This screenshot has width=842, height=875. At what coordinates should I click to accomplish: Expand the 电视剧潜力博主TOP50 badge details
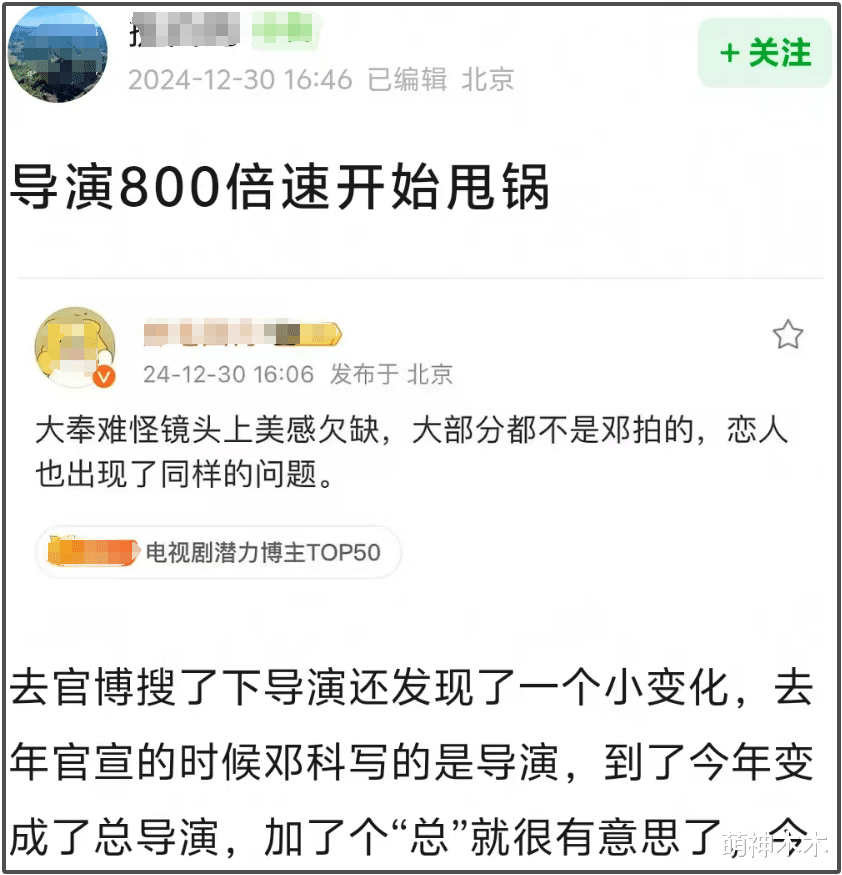pos(217,551)
